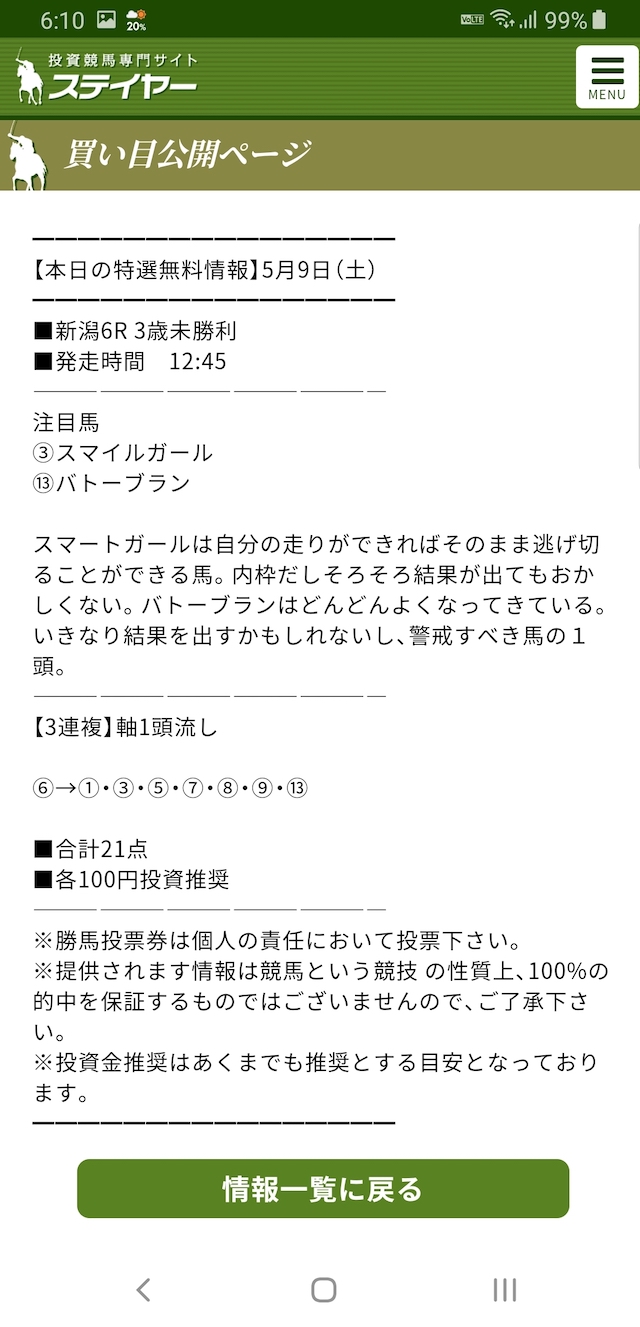The width and height of the screenshot is (640, 1327).
Task: Tap the 情報一覧に戻る button
Action: point(323,1189)
